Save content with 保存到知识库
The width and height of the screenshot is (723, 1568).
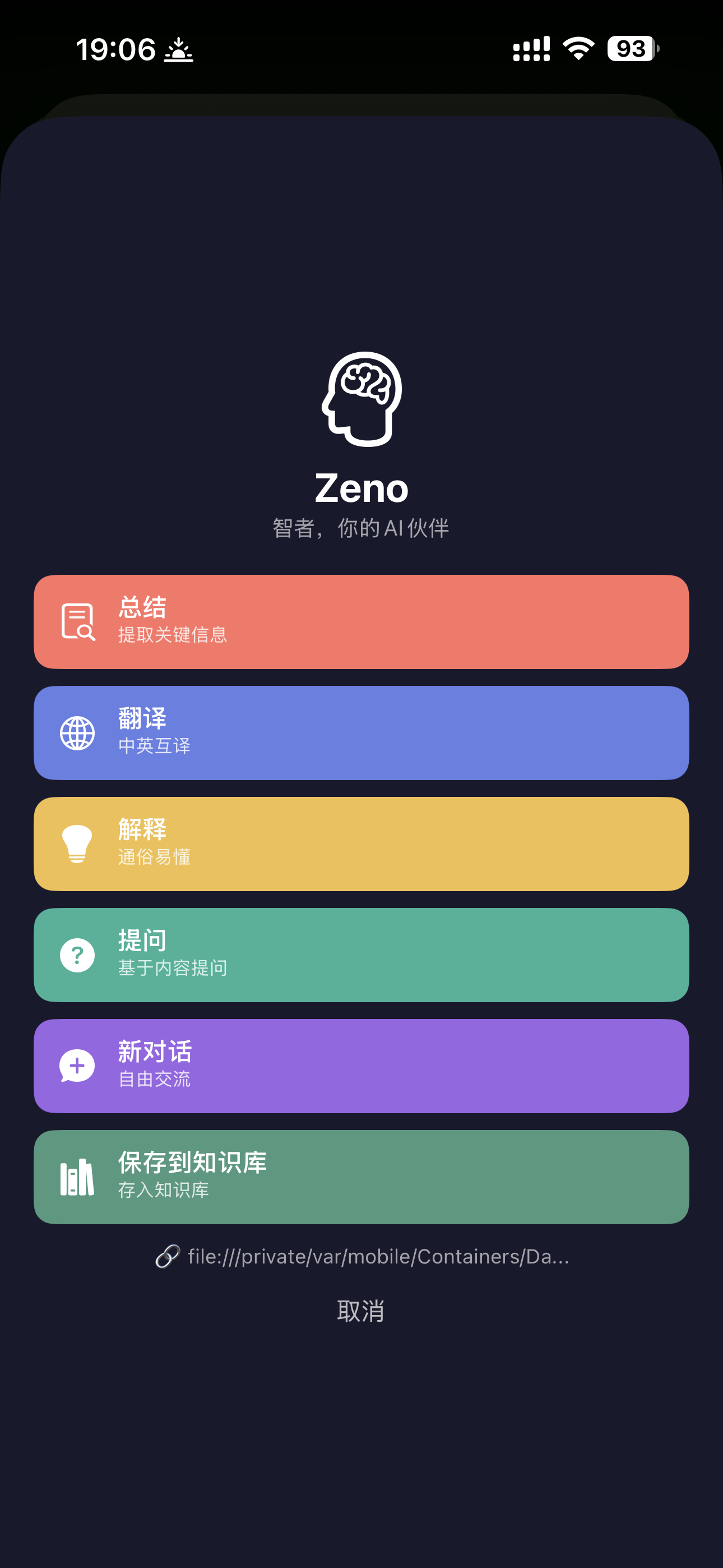point(361,1177)
